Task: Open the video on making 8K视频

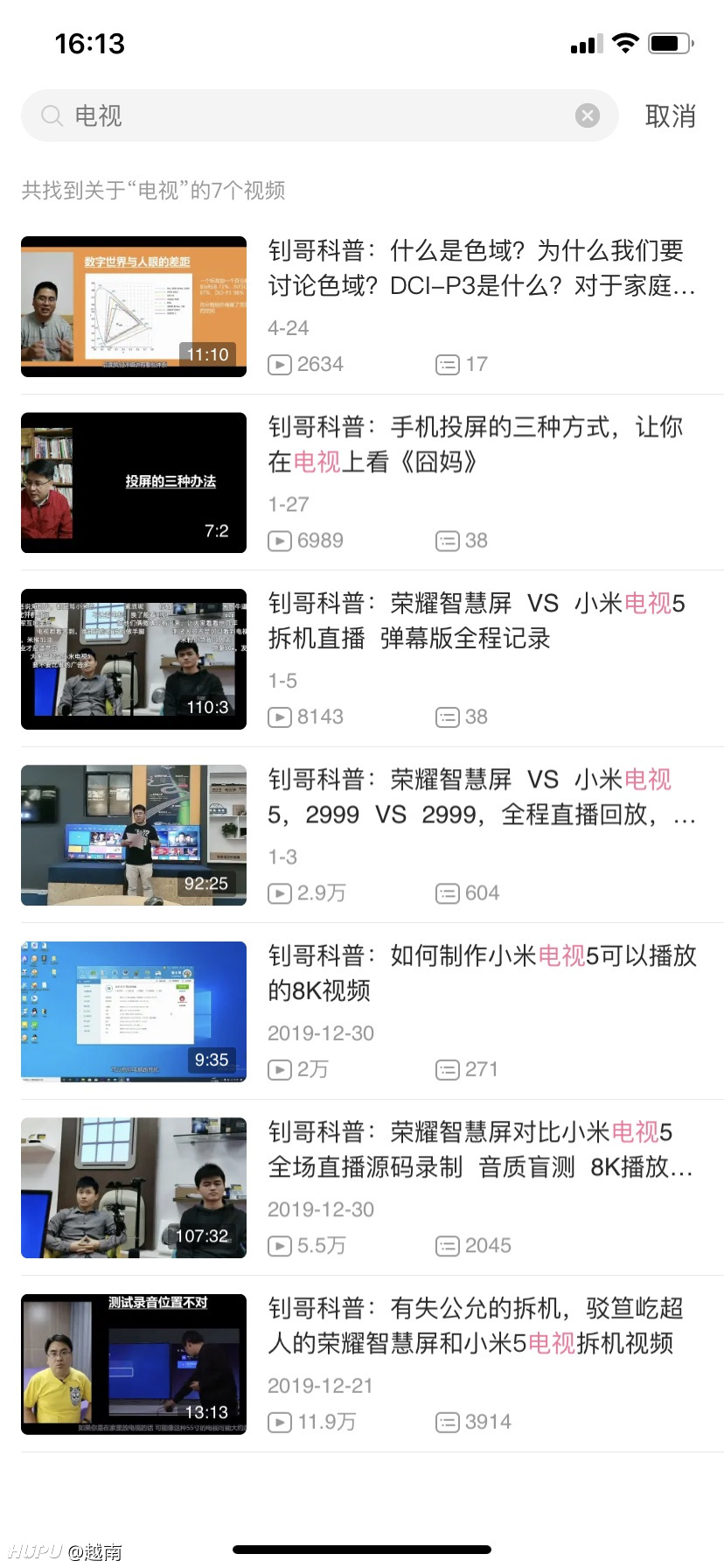Action: 372,1011
